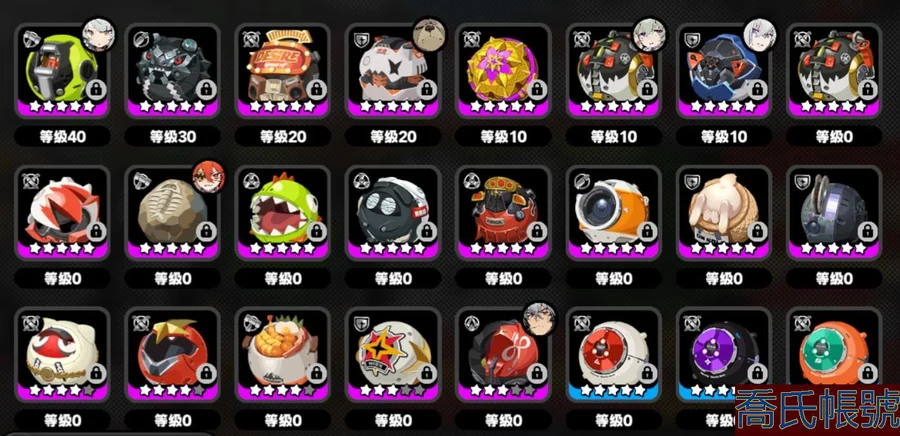Select the green level 40 engine
The image size is (900, 436).
click(62, 71)
